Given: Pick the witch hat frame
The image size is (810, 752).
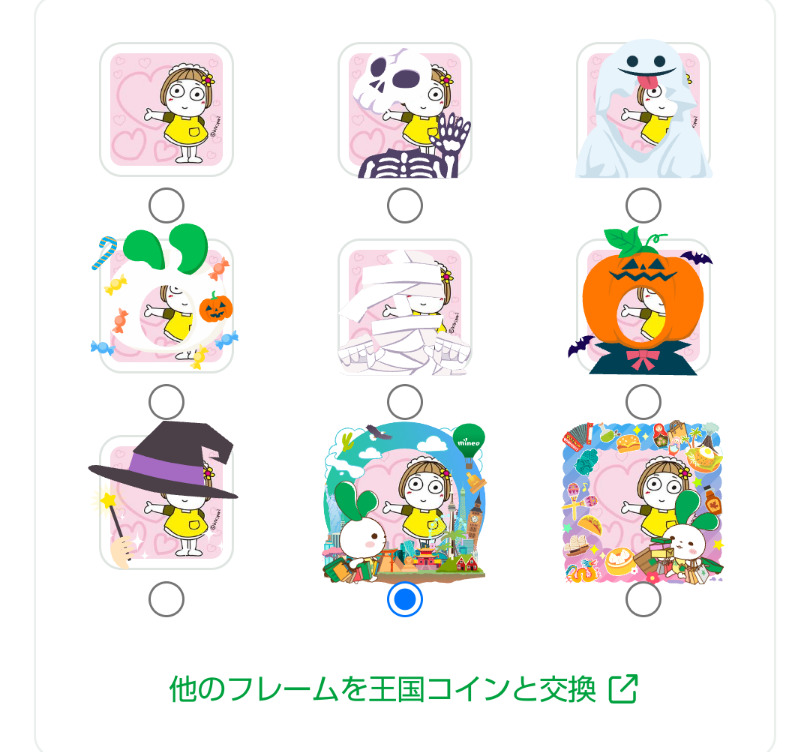Looking at the screenshot, I should (x=166, y=599).
